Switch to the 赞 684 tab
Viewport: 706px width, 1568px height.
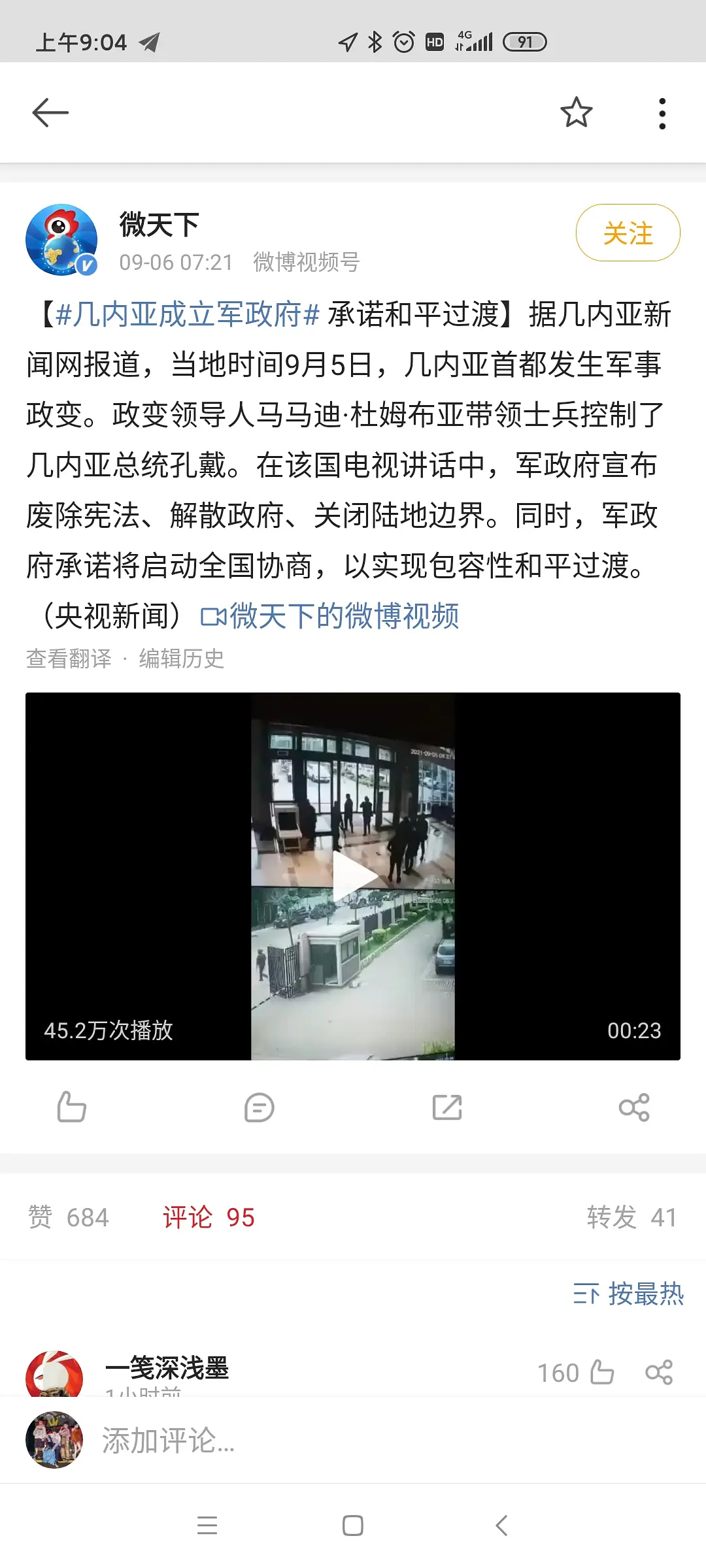(x=69, y=1218)
